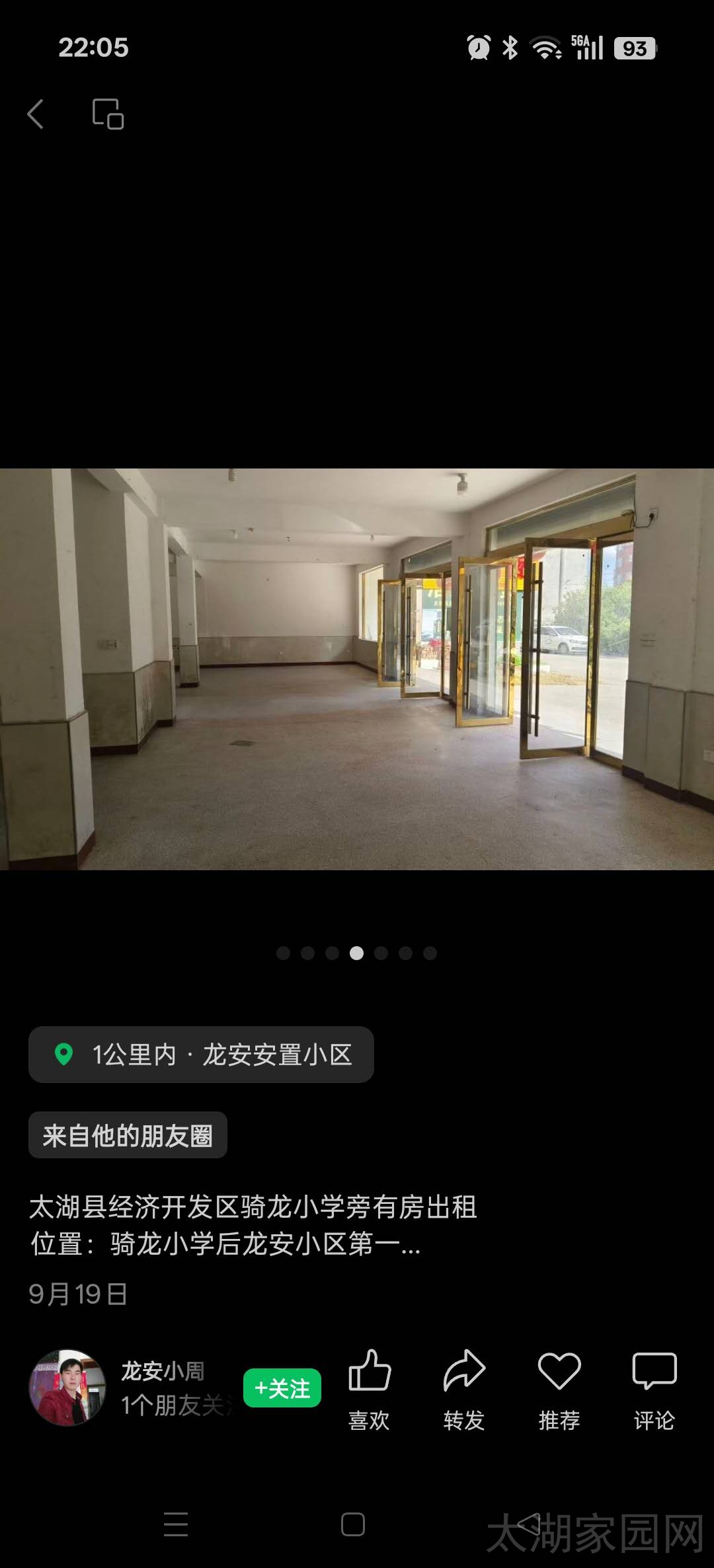Screen dimensions: 714x1568
Task: Go back using the top-left arrow
Action: point(36,114)
